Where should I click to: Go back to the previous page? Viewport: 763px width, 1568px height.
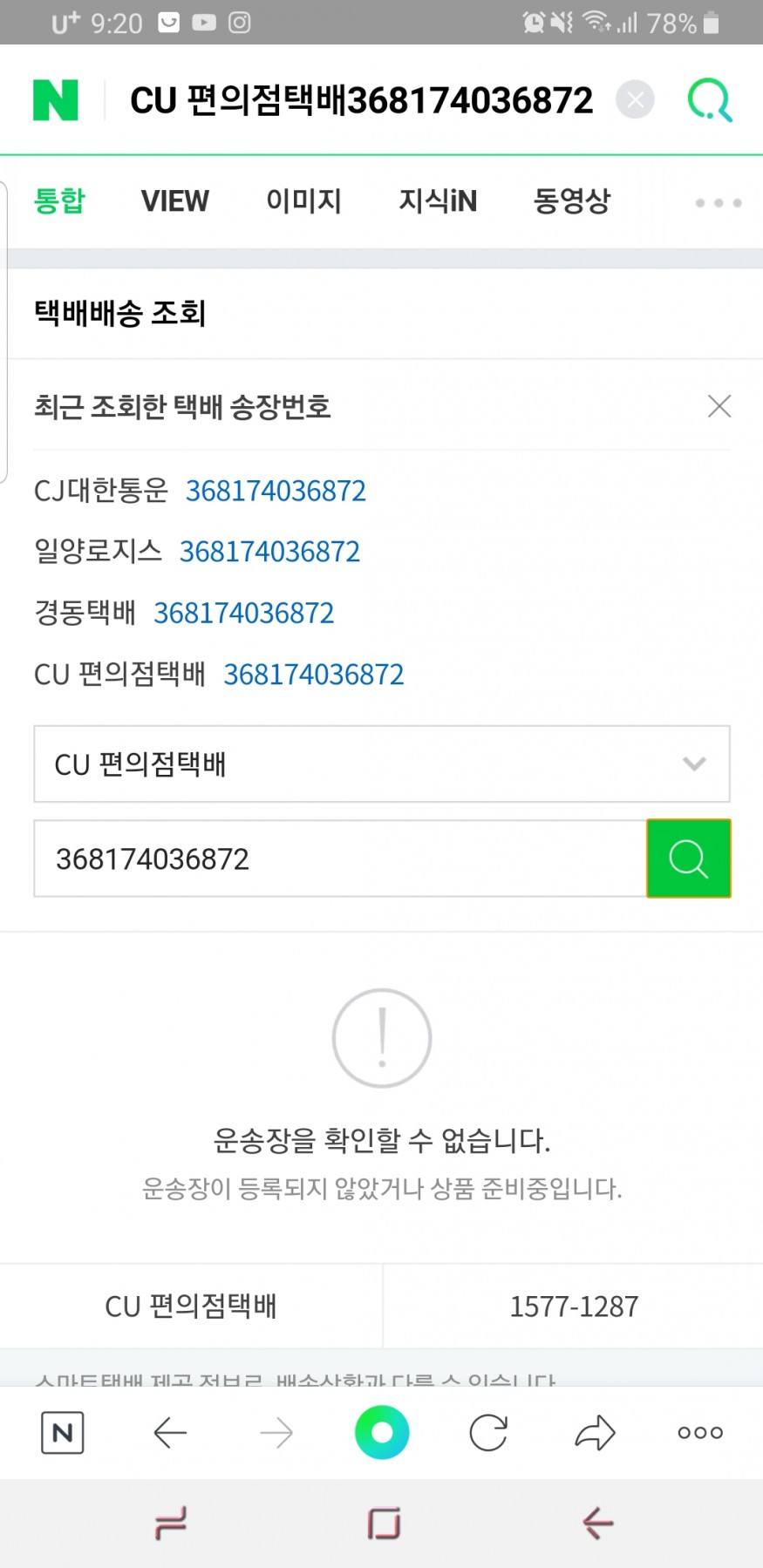[x=170, y=1432]
